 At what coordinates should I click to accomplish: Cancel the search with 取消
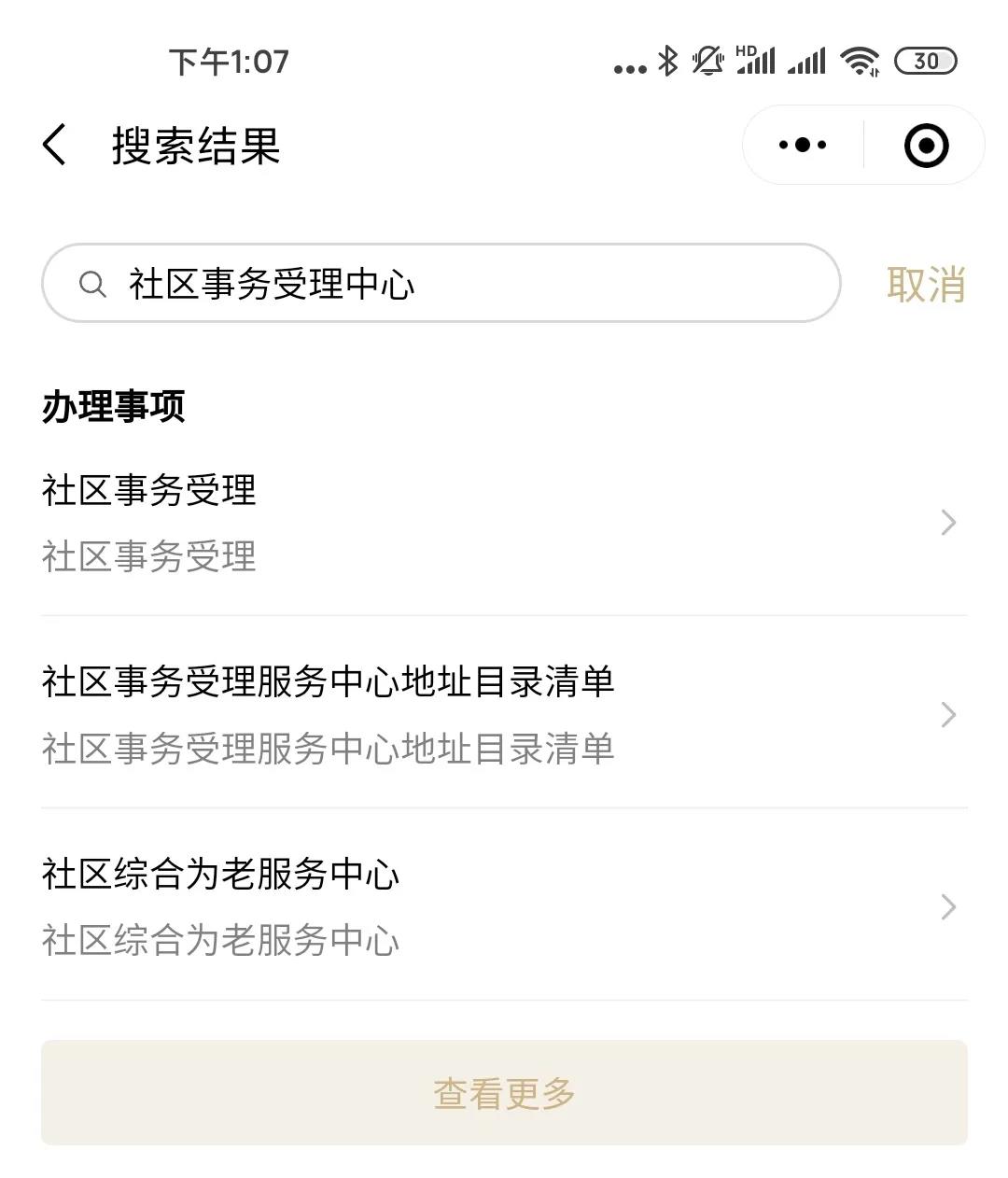(x=925, y=284)
